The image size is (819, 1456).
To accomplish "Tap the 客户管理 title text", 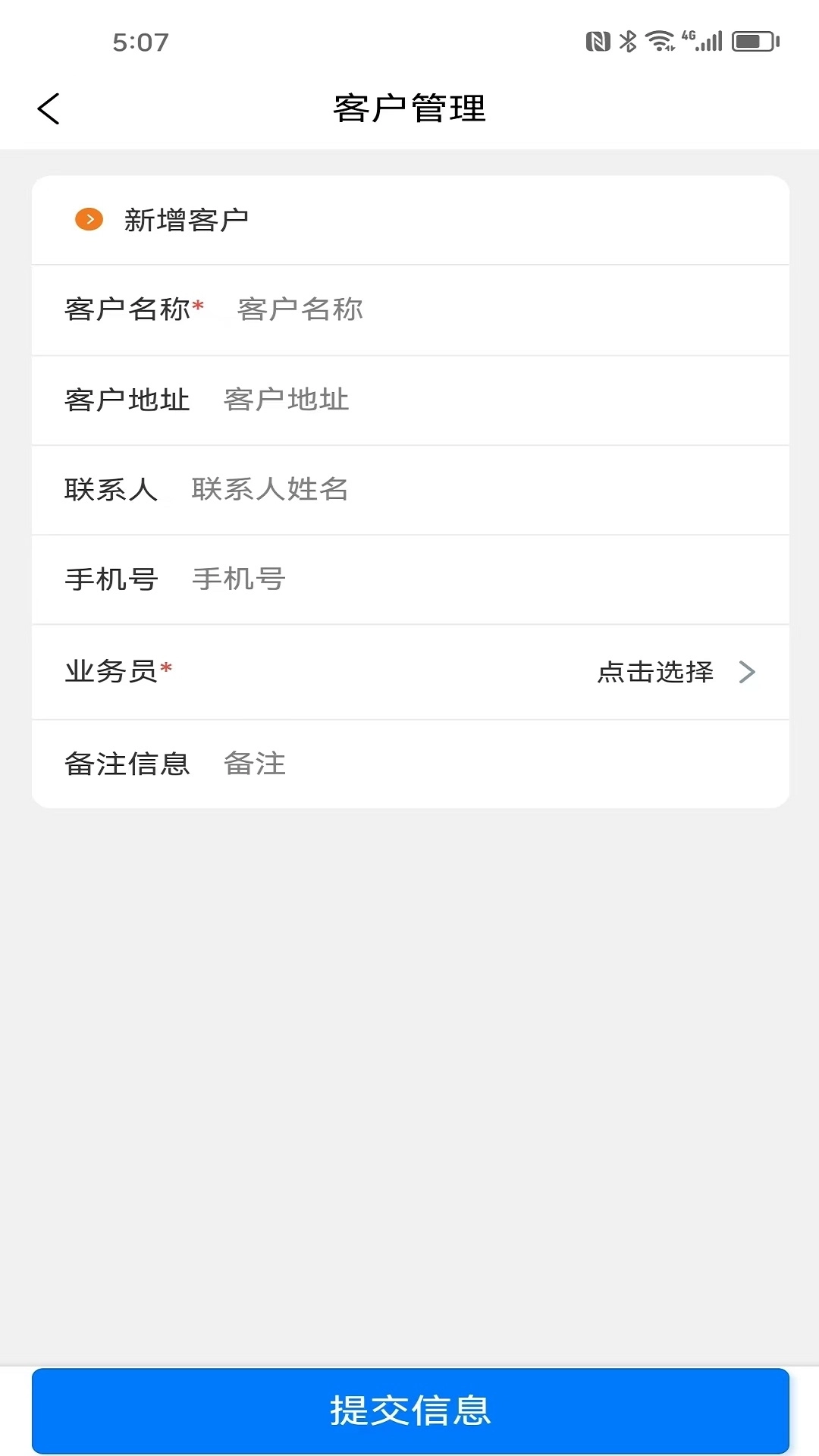I will click(x=409, y=108).
